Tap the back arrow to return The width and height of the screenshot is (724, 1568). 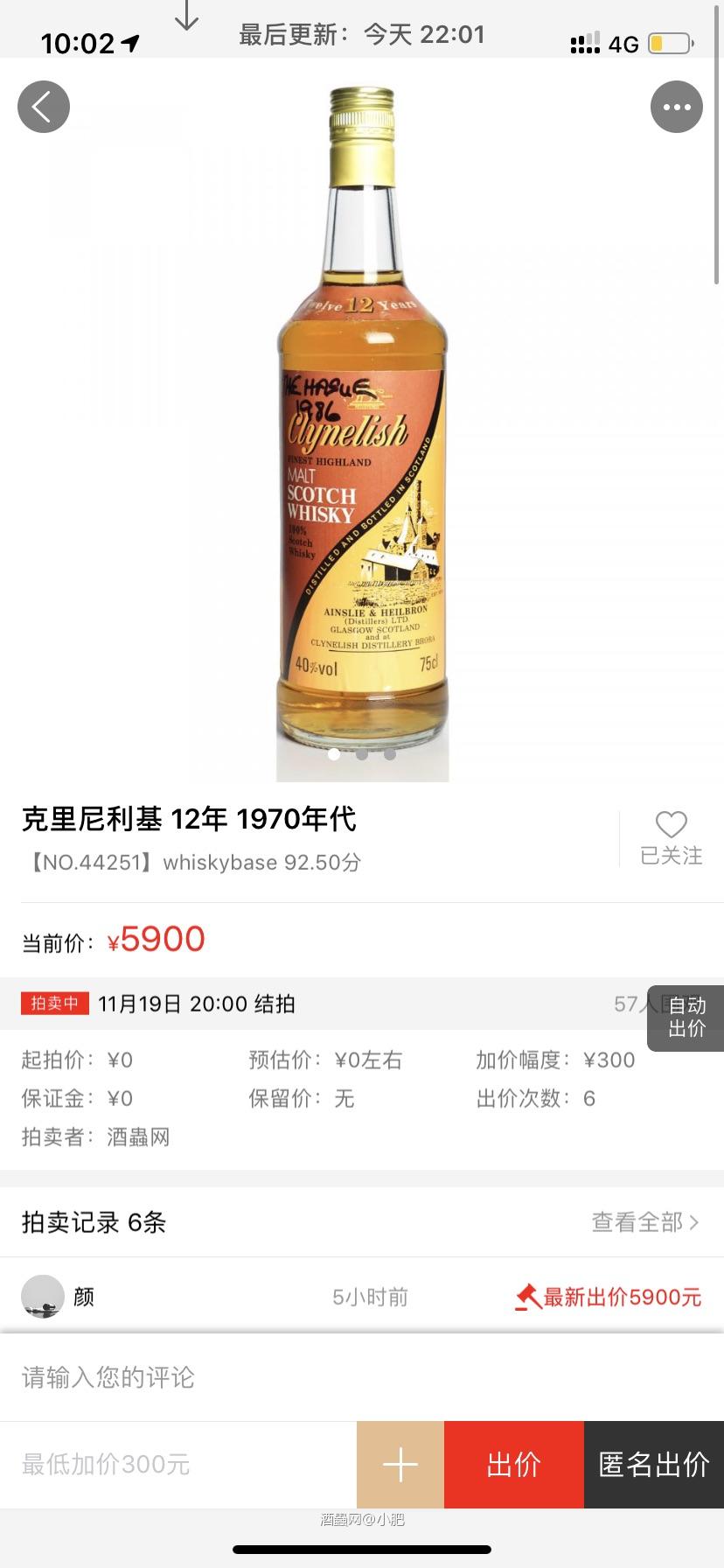tap(44, 106)
